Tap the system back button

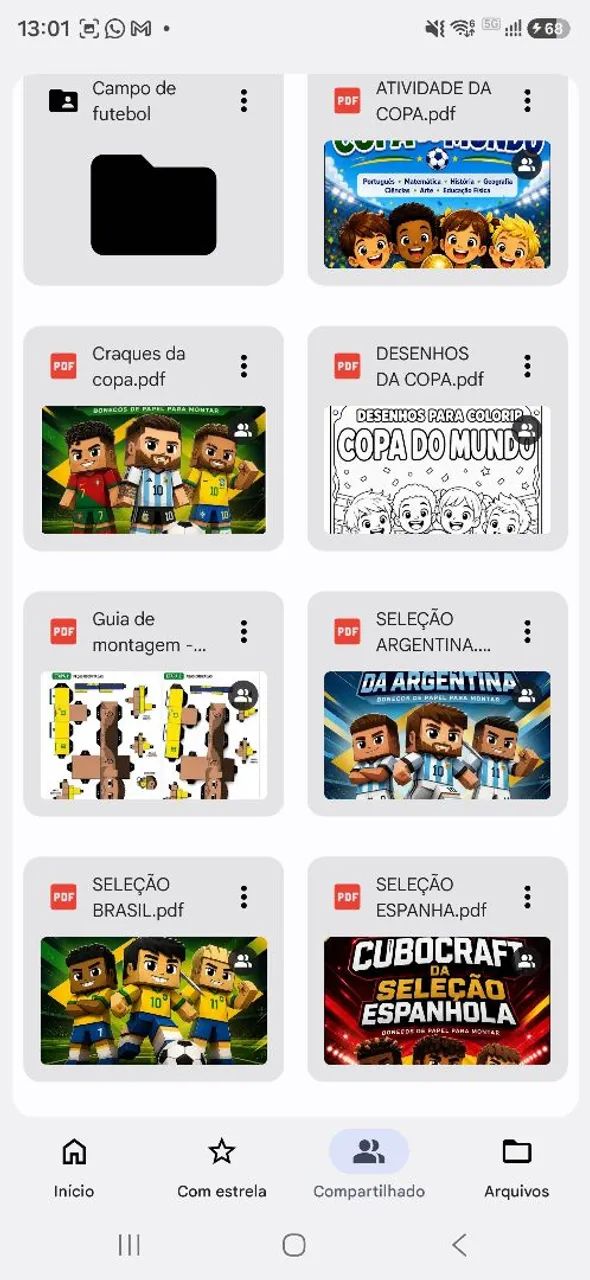click(459, 1245)
